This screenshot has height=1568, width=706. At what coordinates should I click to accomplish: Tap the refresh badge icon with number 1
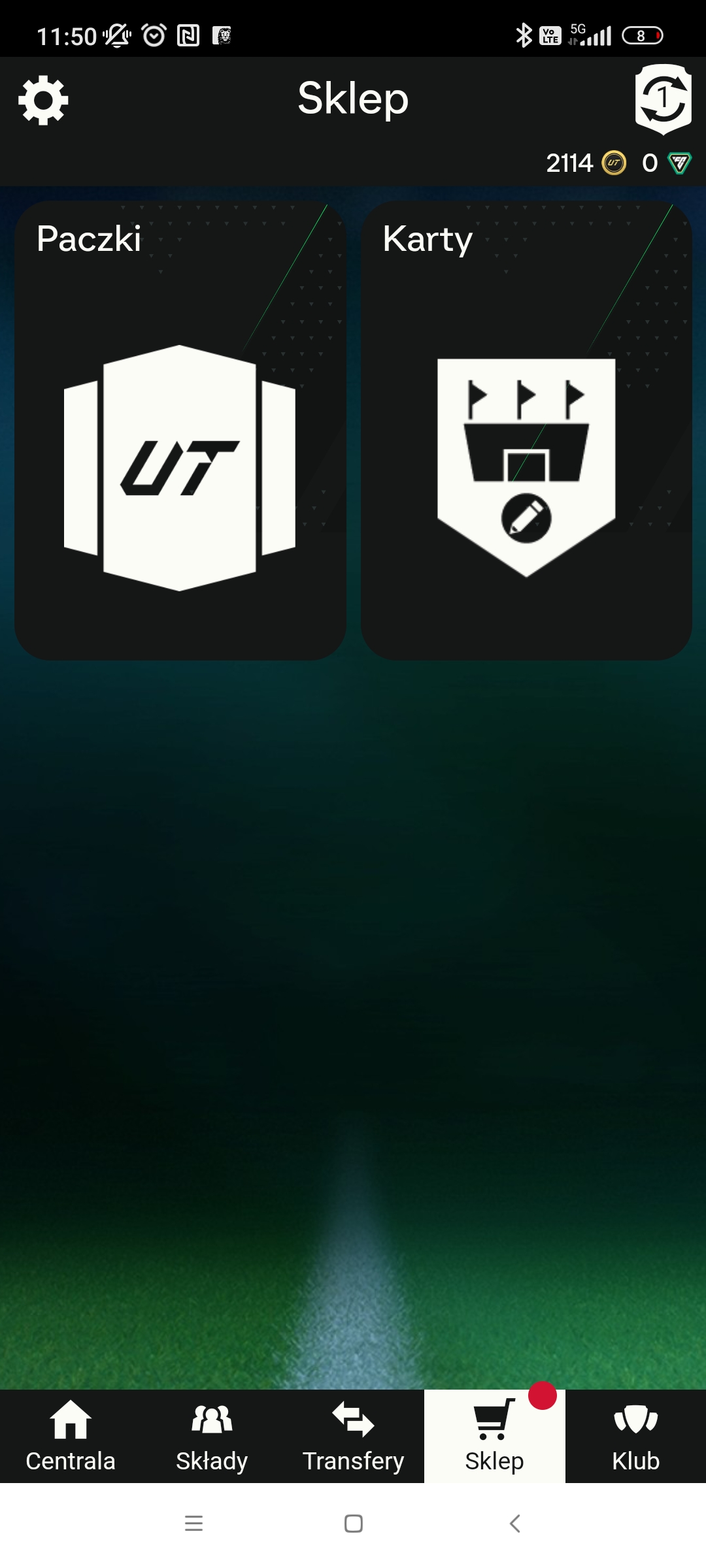coord(664,99)
